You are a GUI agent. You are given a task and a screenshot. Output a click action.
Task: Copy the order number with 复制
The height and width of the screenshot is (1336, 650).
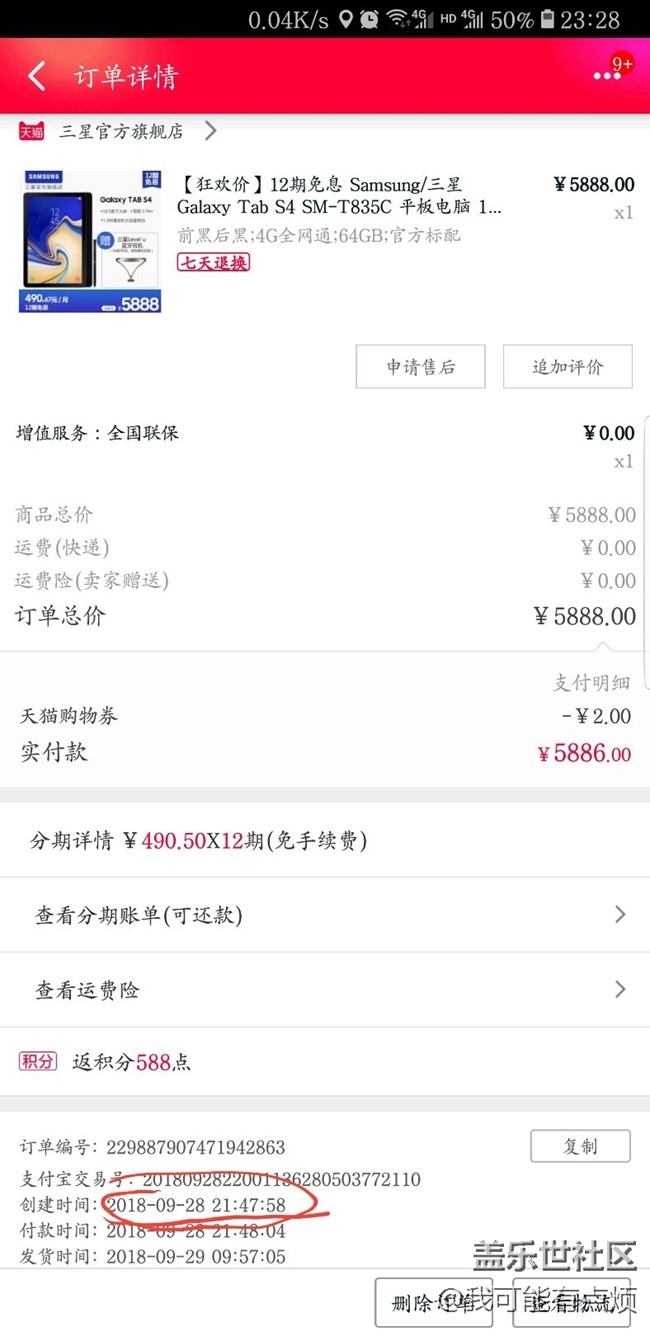[x=580, y=1146]
